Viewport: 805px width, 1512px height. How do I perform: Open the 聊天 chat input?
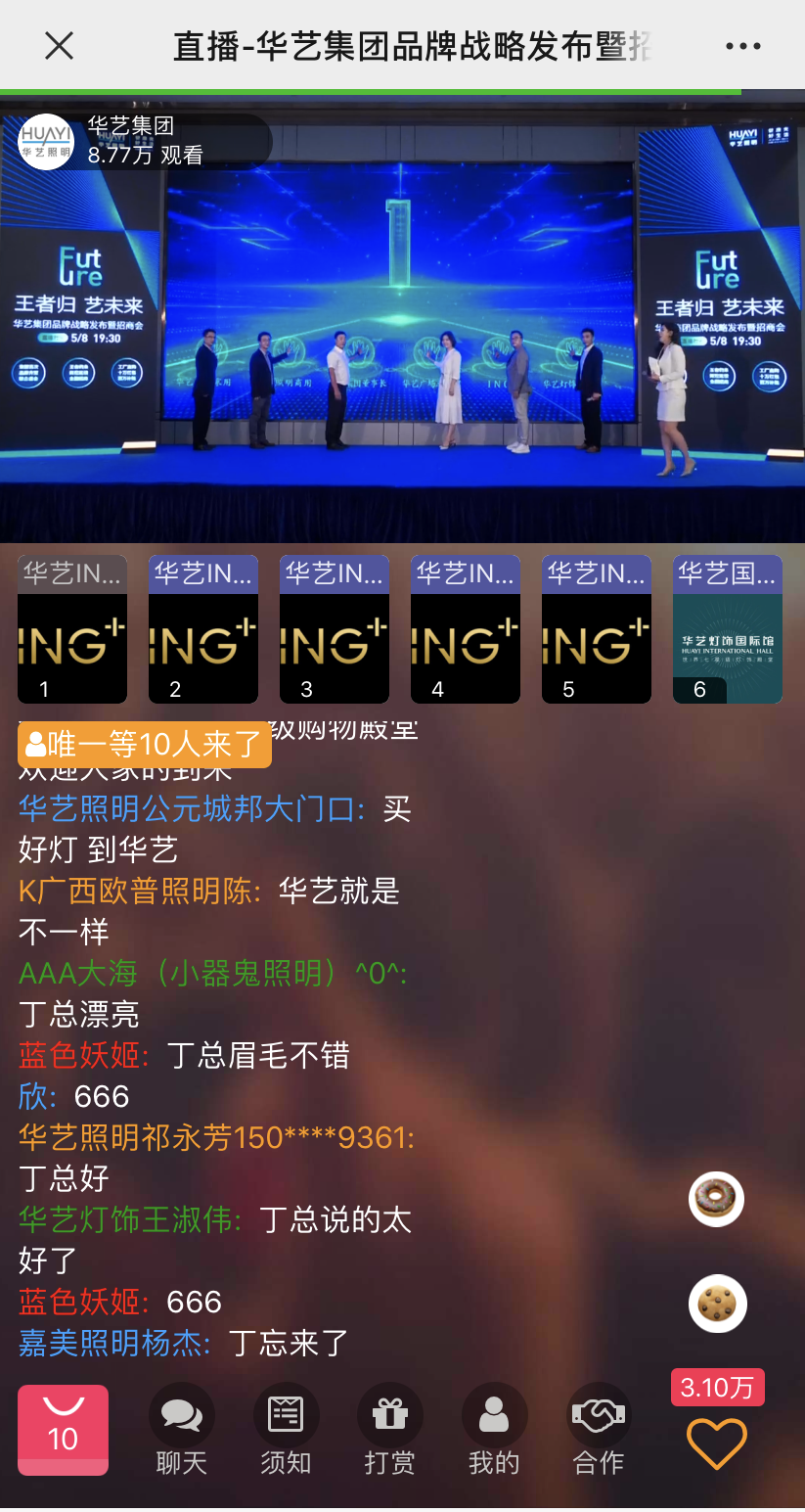pyautogui.click(x=182, y=1429)
